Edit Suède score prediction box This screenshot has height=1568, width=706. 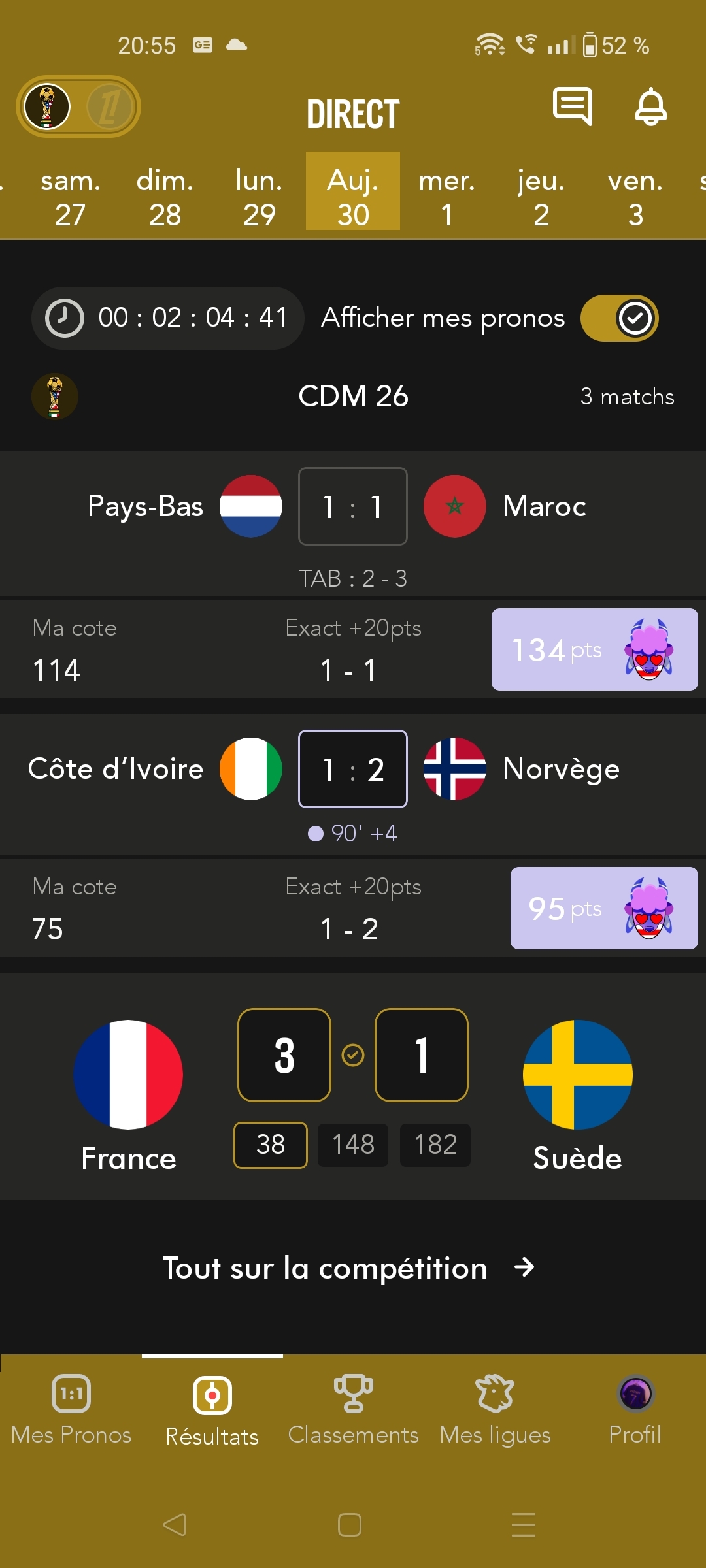pos(422,1055)
